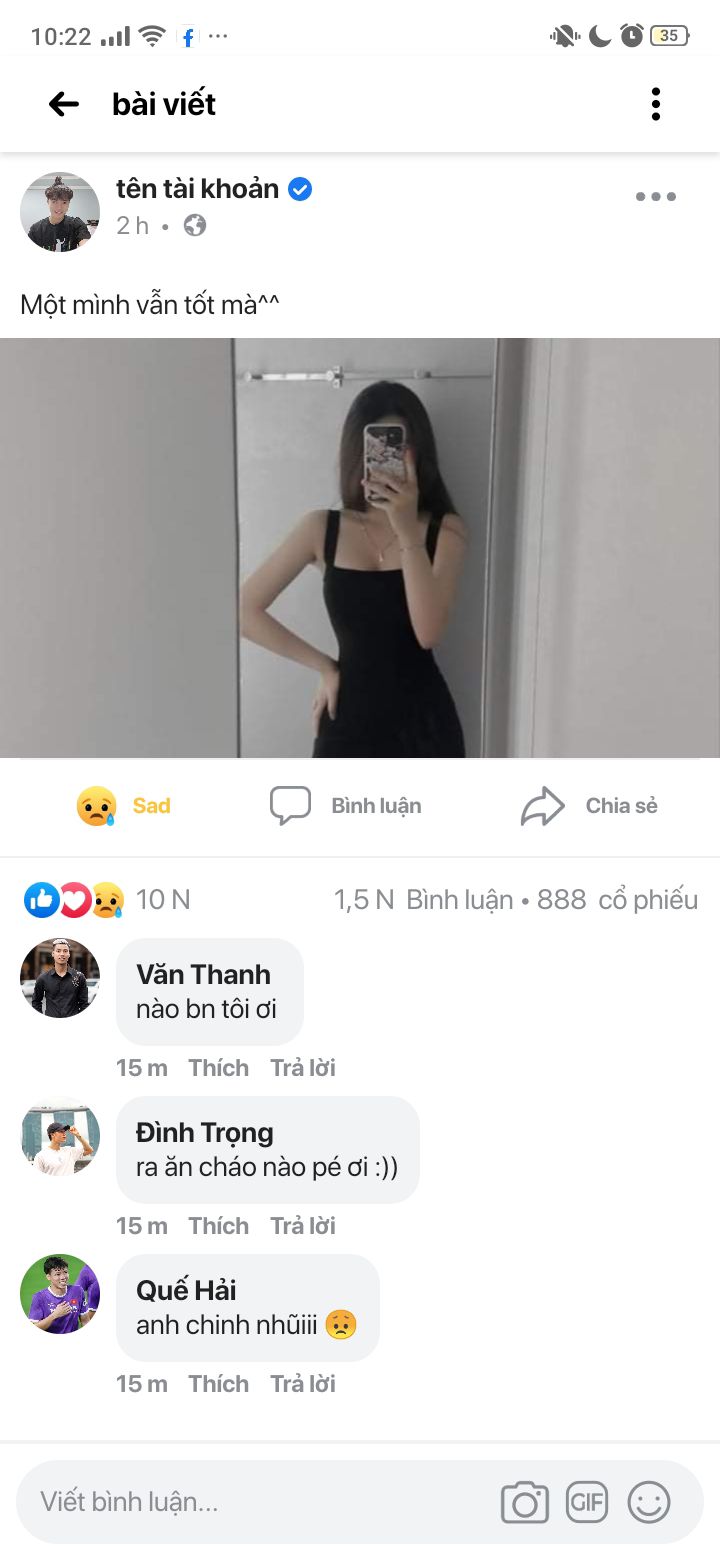Open the post's three-dot options menu

point(655,197)
